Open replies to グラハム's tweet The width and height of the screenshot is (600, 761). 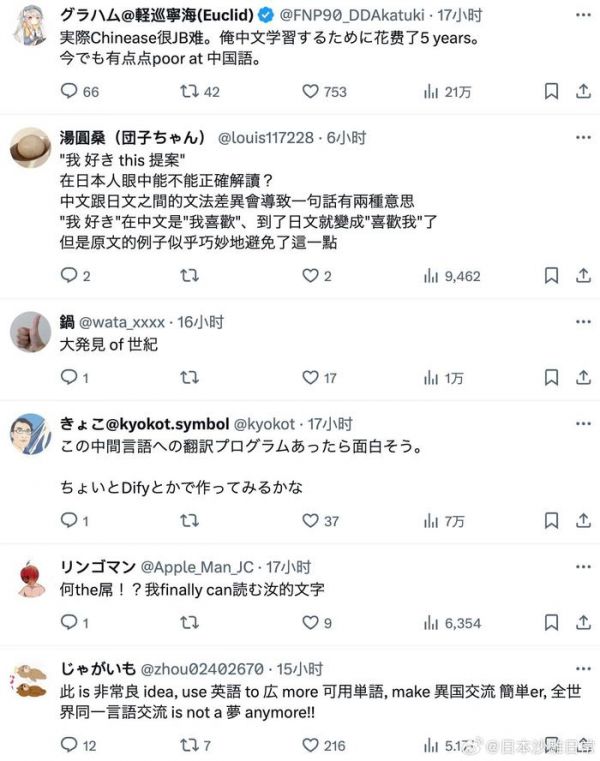(x=69, y=91)
